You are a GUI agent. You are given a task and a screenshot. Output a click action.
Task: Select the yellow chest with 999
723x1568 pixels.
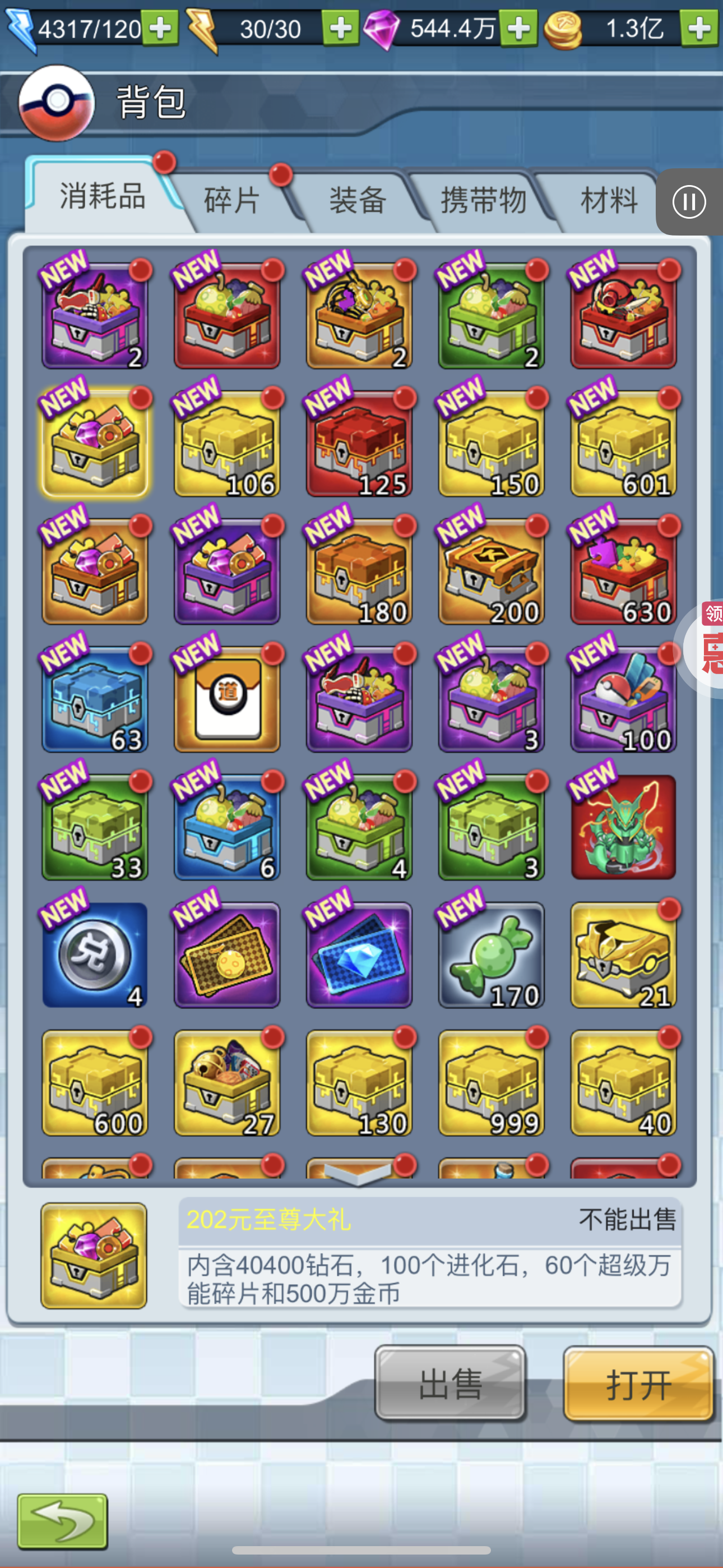click(491, 1082)
